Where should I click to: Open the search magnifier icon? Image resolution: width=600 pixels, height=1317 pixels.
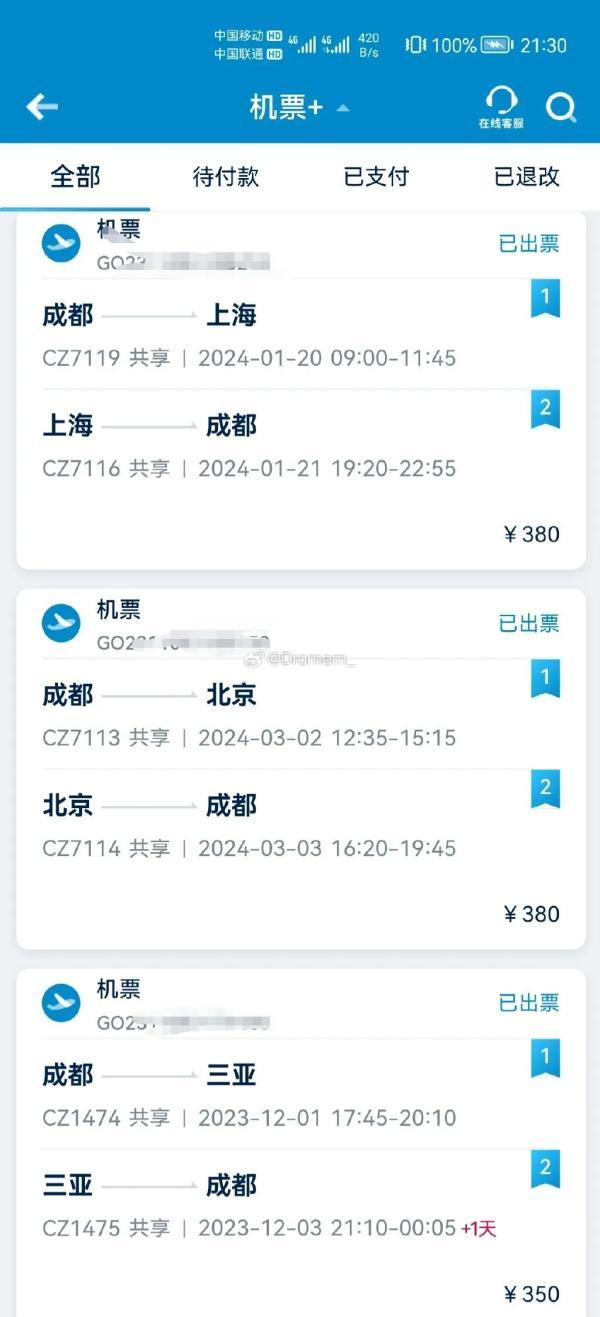pyautogui.click(x=561, y=107)
